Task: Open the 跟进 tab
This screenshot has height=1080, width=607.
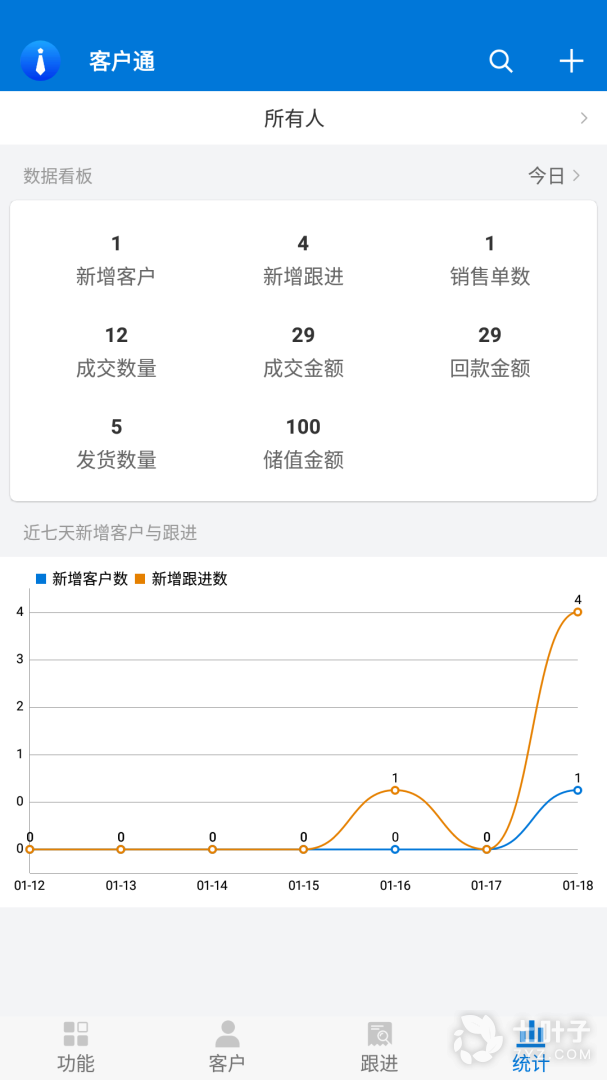Action: coord(379,1047)
